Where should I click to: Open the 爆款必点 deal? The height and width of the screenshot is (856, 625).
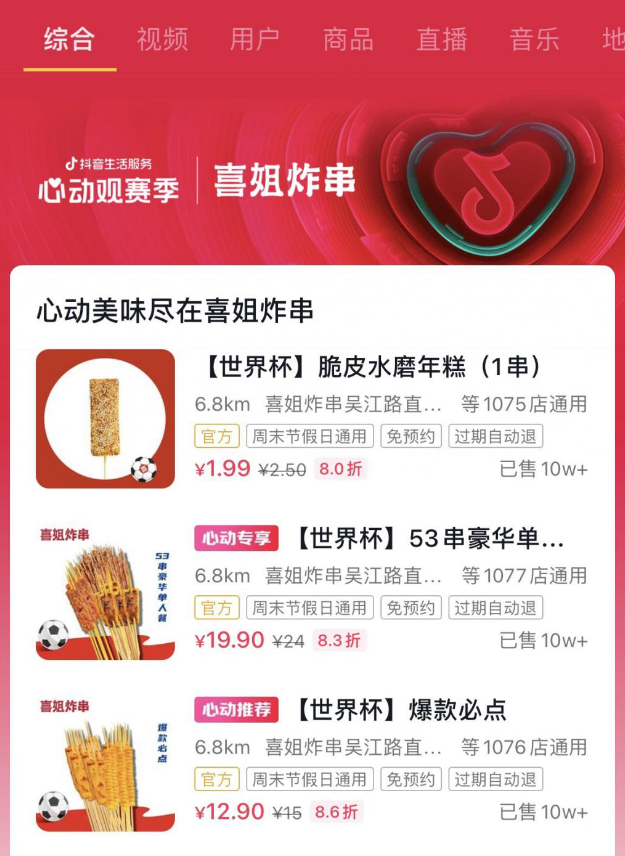pyautogui.click(x=400, y=710)
